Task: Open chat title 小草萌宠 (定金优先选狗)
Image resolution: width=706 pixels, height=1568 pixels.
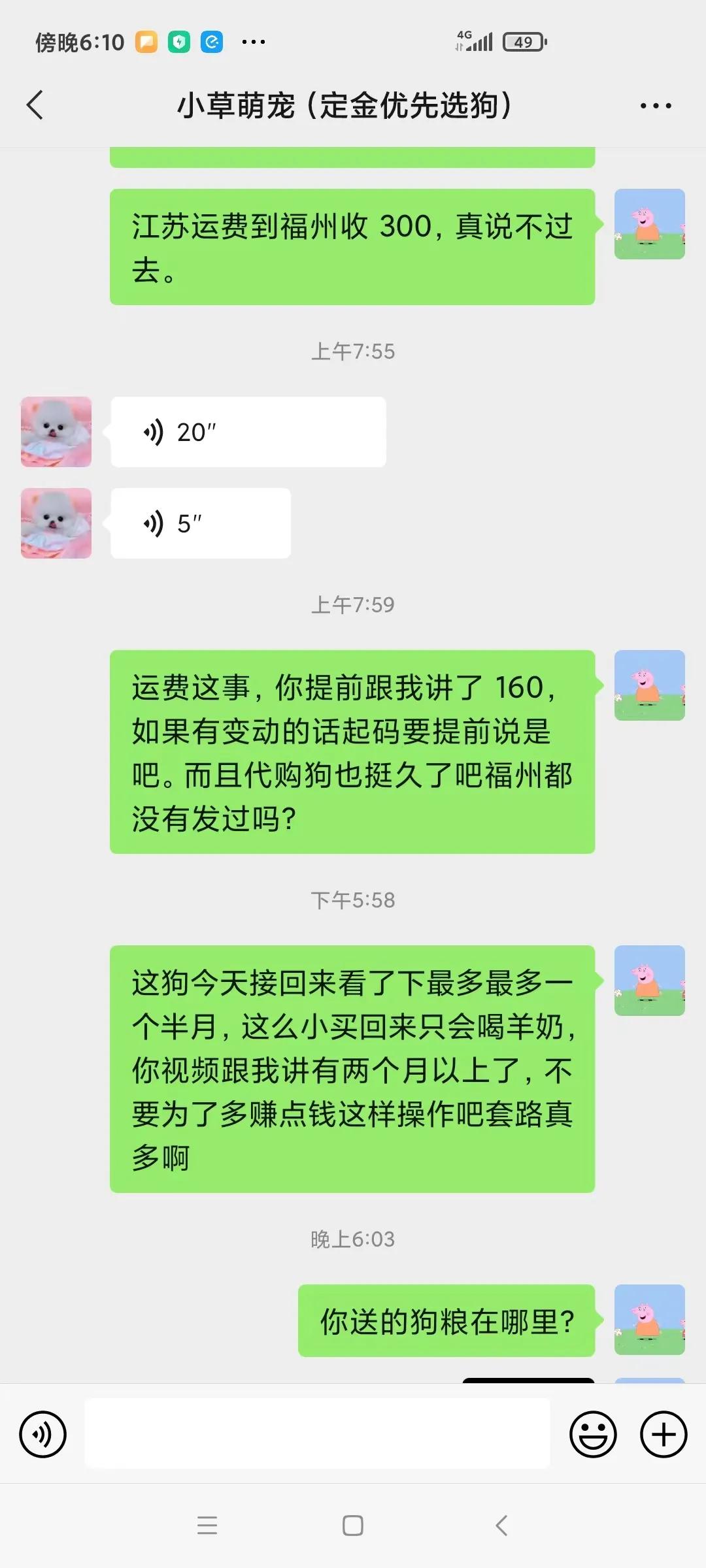Action: click(x=346, y=105)
